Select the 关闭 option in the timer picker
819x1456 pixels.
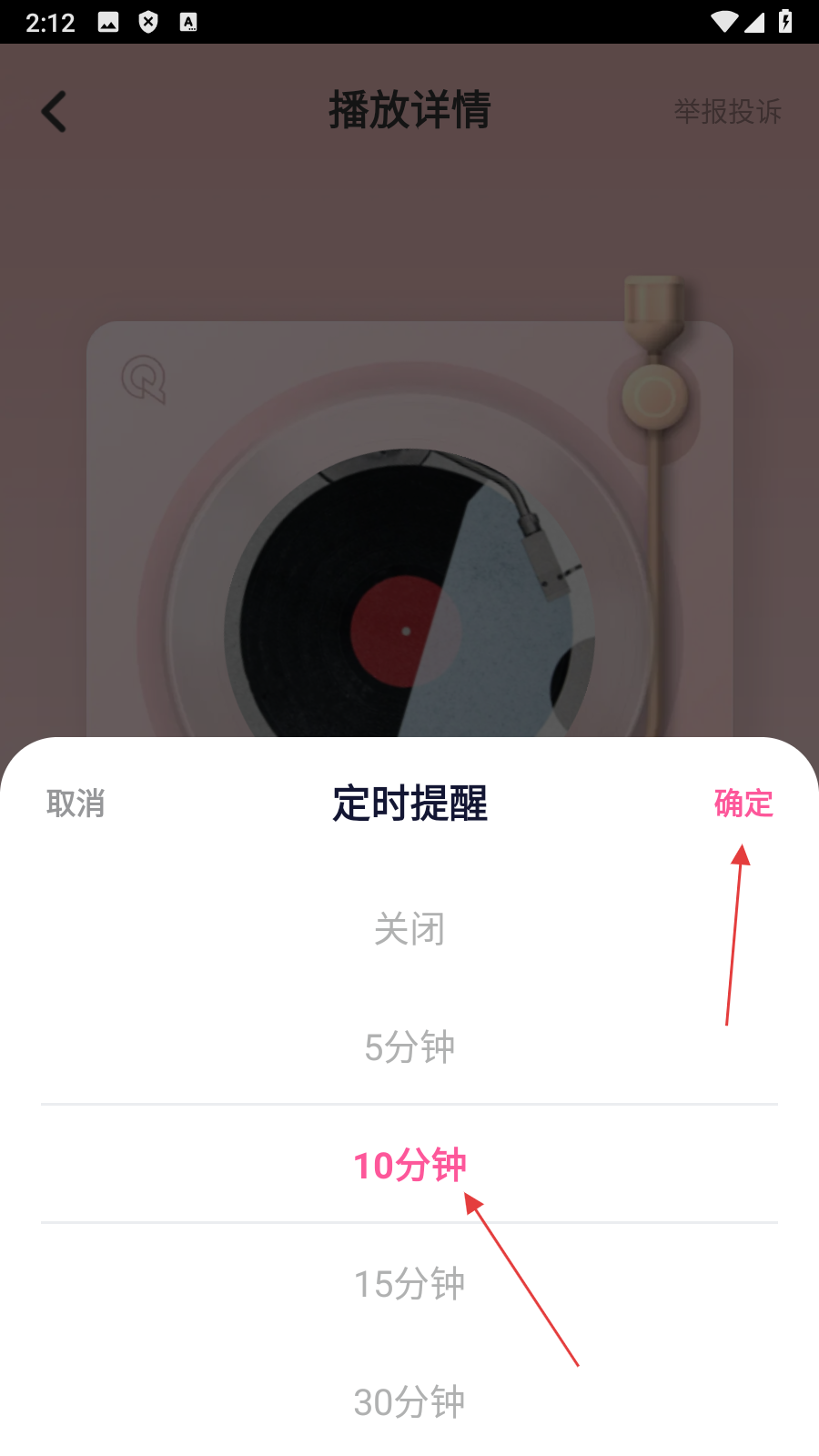pos(409,929)
